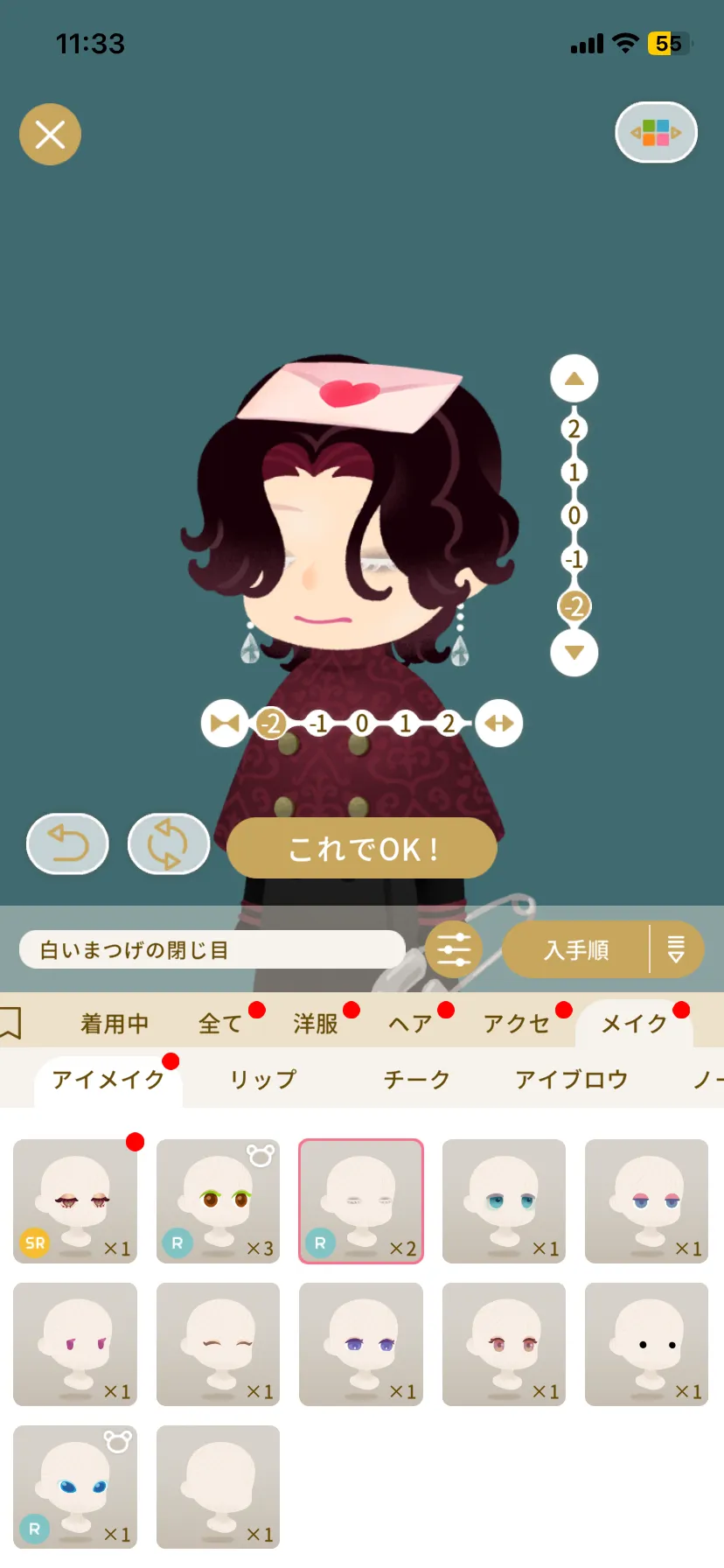
Task: Pick the black dot eyes item
Action: 646,1345
